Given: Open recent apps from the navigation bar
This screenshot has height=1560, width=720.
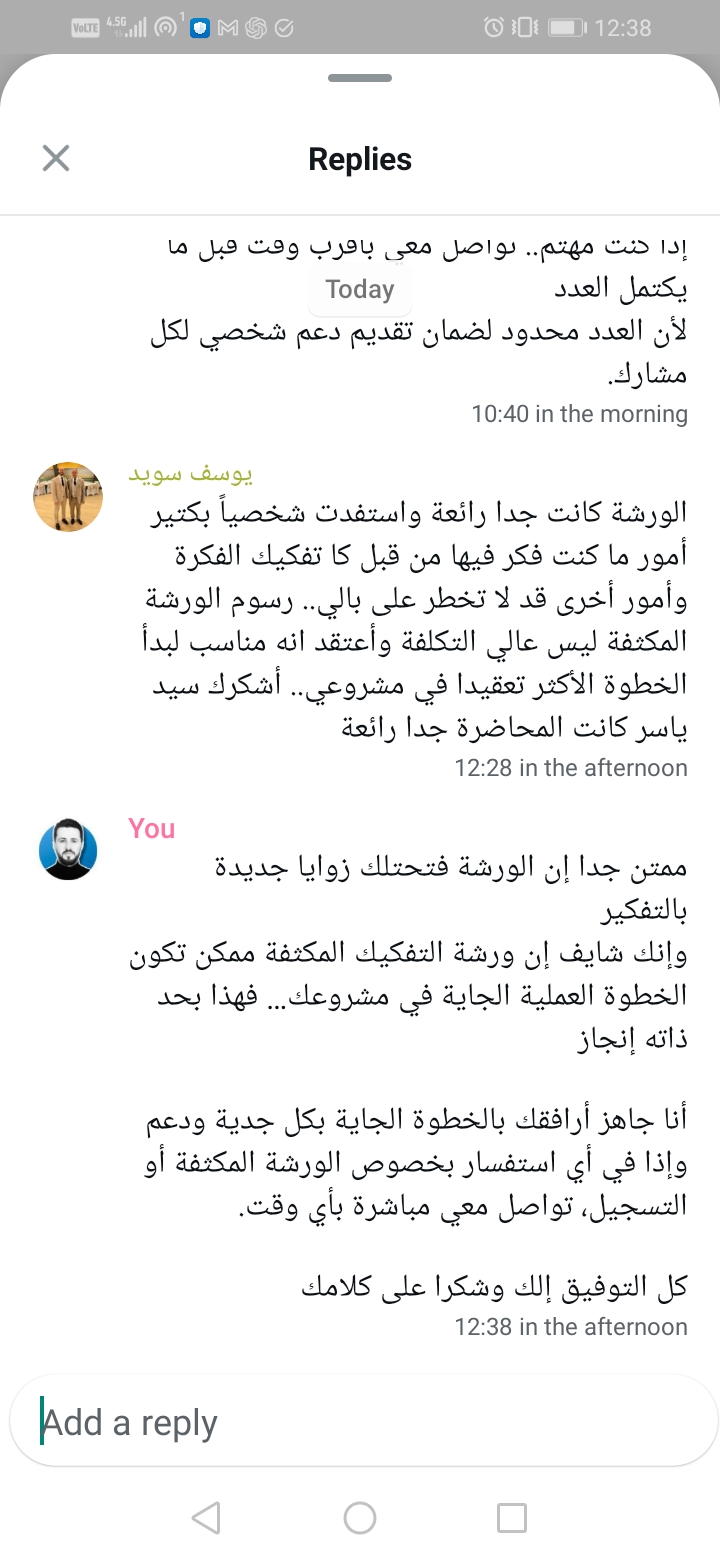Looking at the screenshot, I should tap(511, 1517).
